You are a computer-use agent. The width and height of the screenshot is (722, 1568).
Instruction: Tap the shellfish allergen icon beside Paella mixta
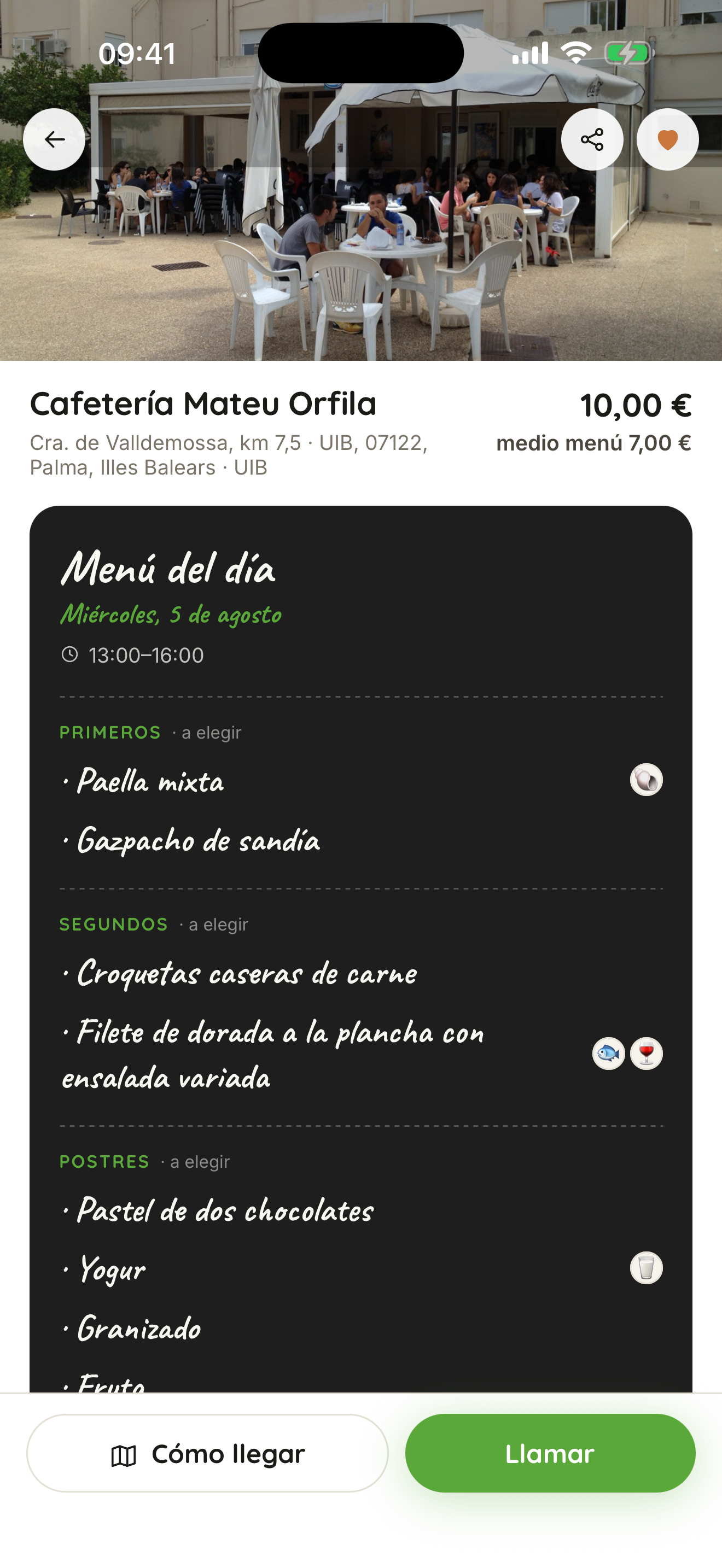646,780
